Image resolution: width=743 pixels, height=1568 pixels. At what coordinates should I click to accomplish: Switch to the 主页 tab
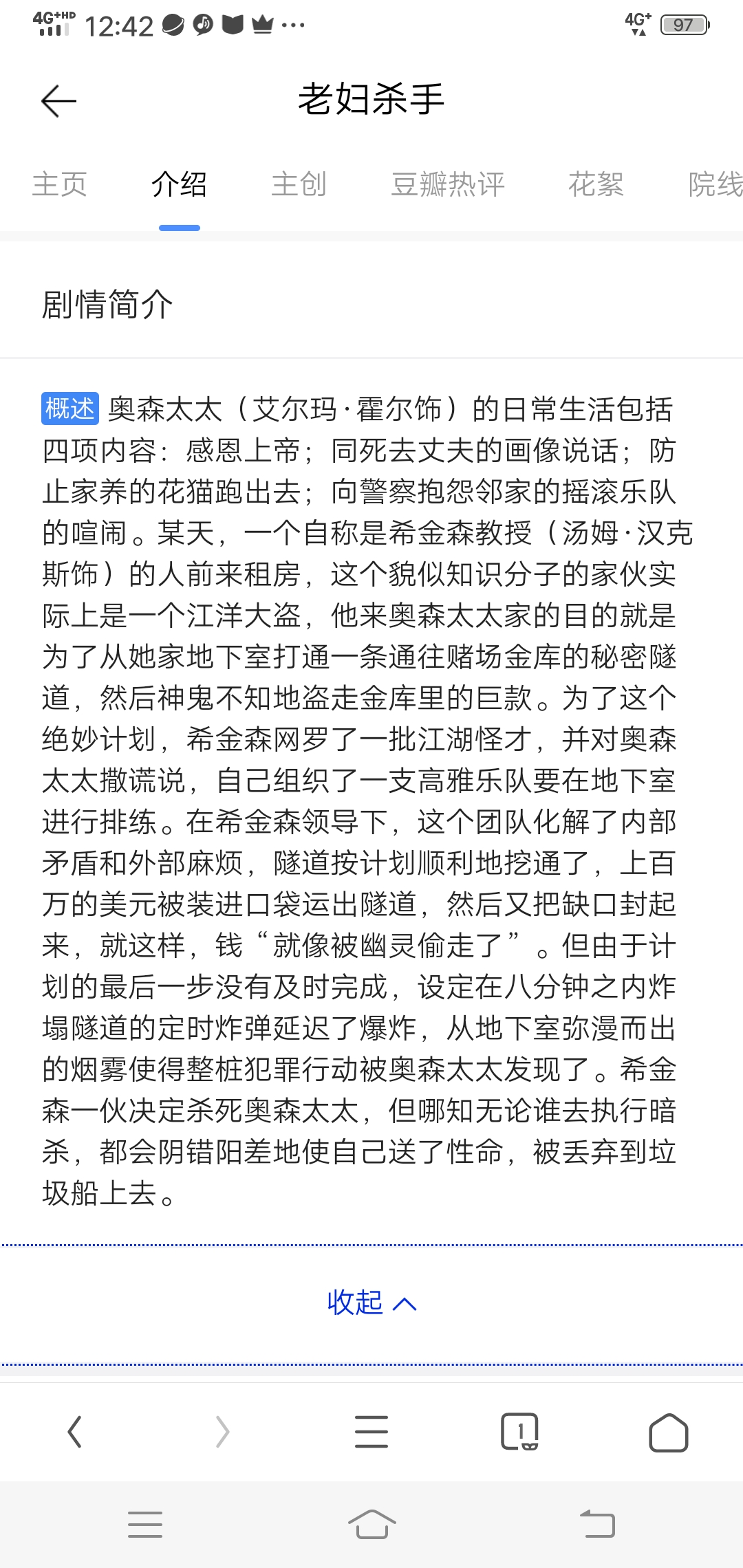pos(60,184)
